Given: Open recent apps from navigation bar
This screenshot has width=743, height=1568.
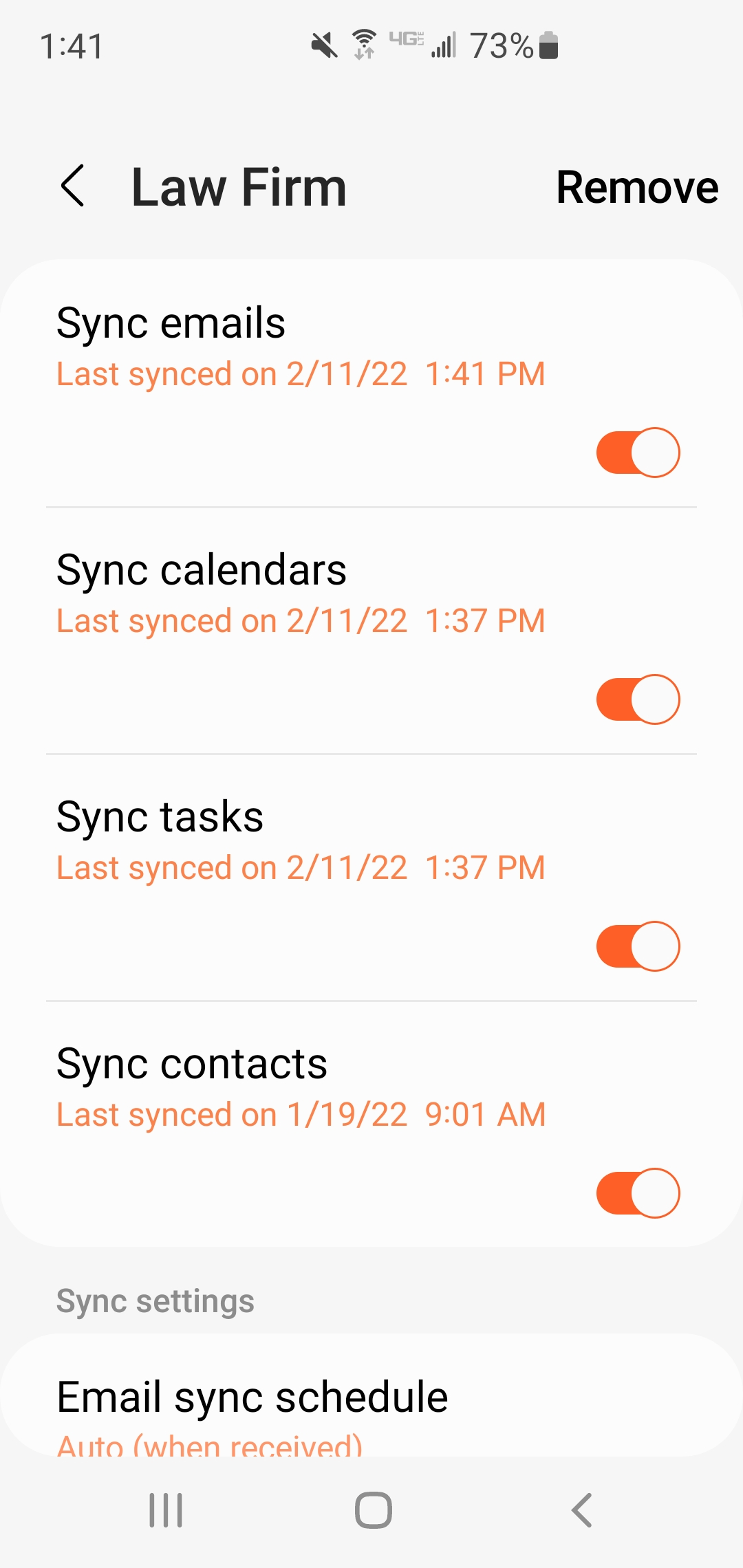Looking at the screenshot, I should pos(166,1510).
